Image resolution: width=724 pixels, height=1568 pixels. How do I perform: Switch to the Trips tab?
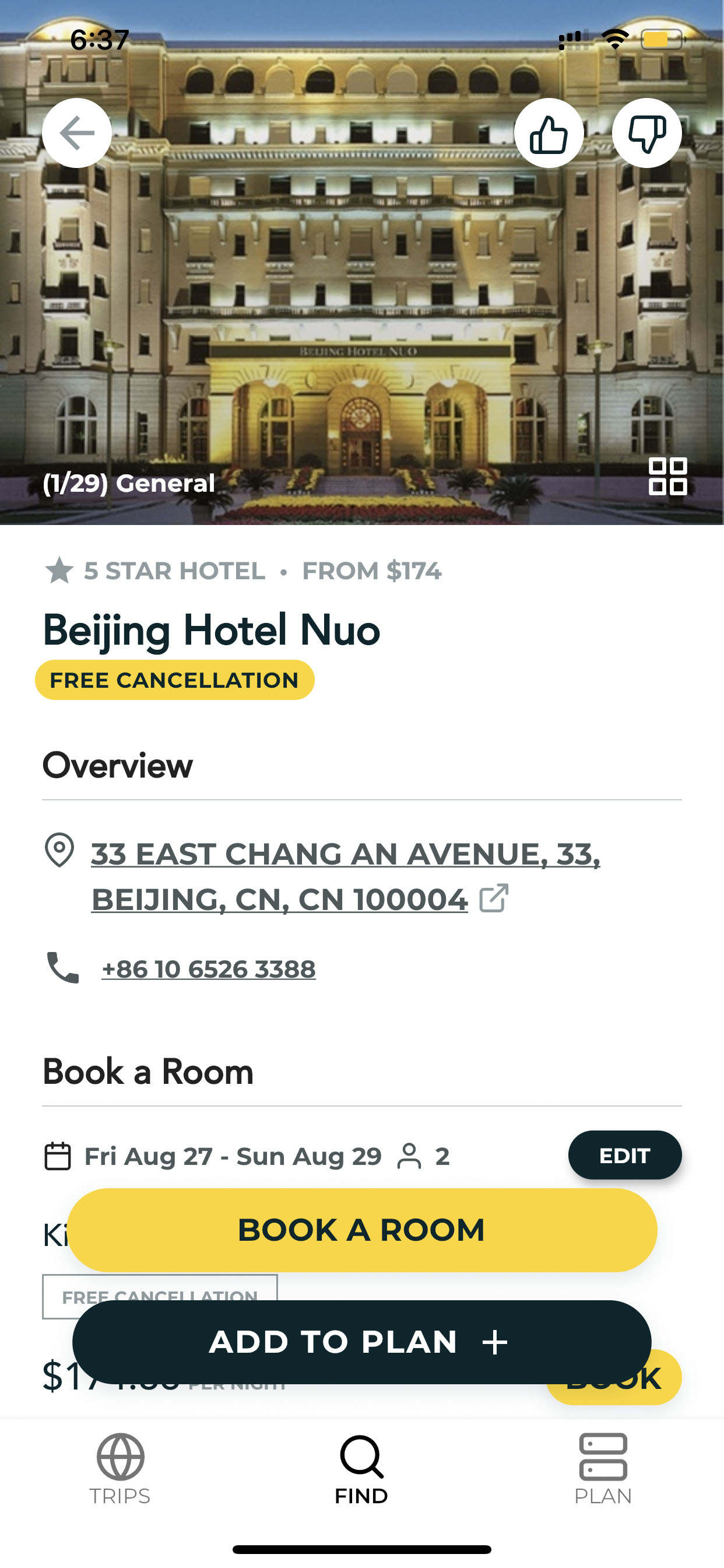pyautogui.click(x=120, y=1469)
